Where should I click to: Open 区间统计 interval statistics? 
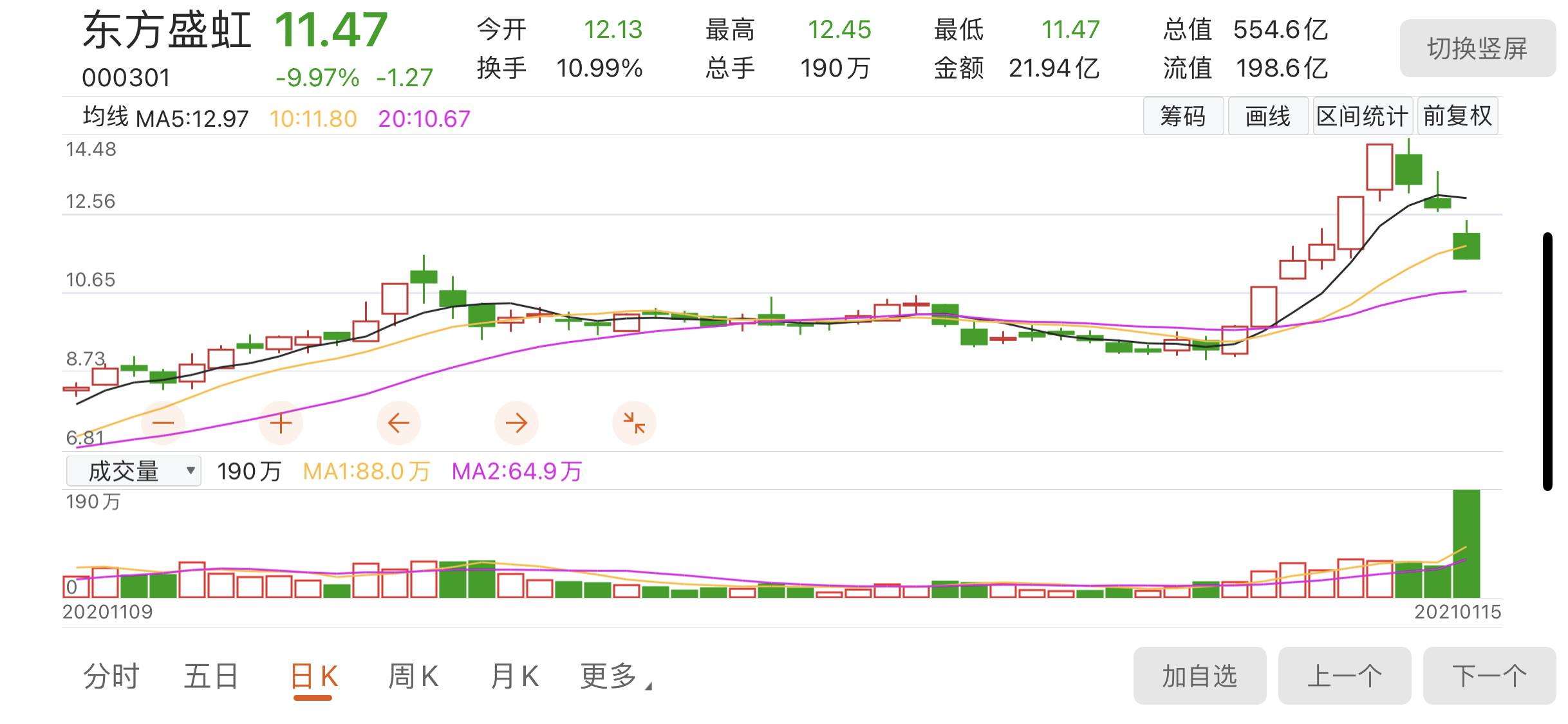(x=1363, y=116)
